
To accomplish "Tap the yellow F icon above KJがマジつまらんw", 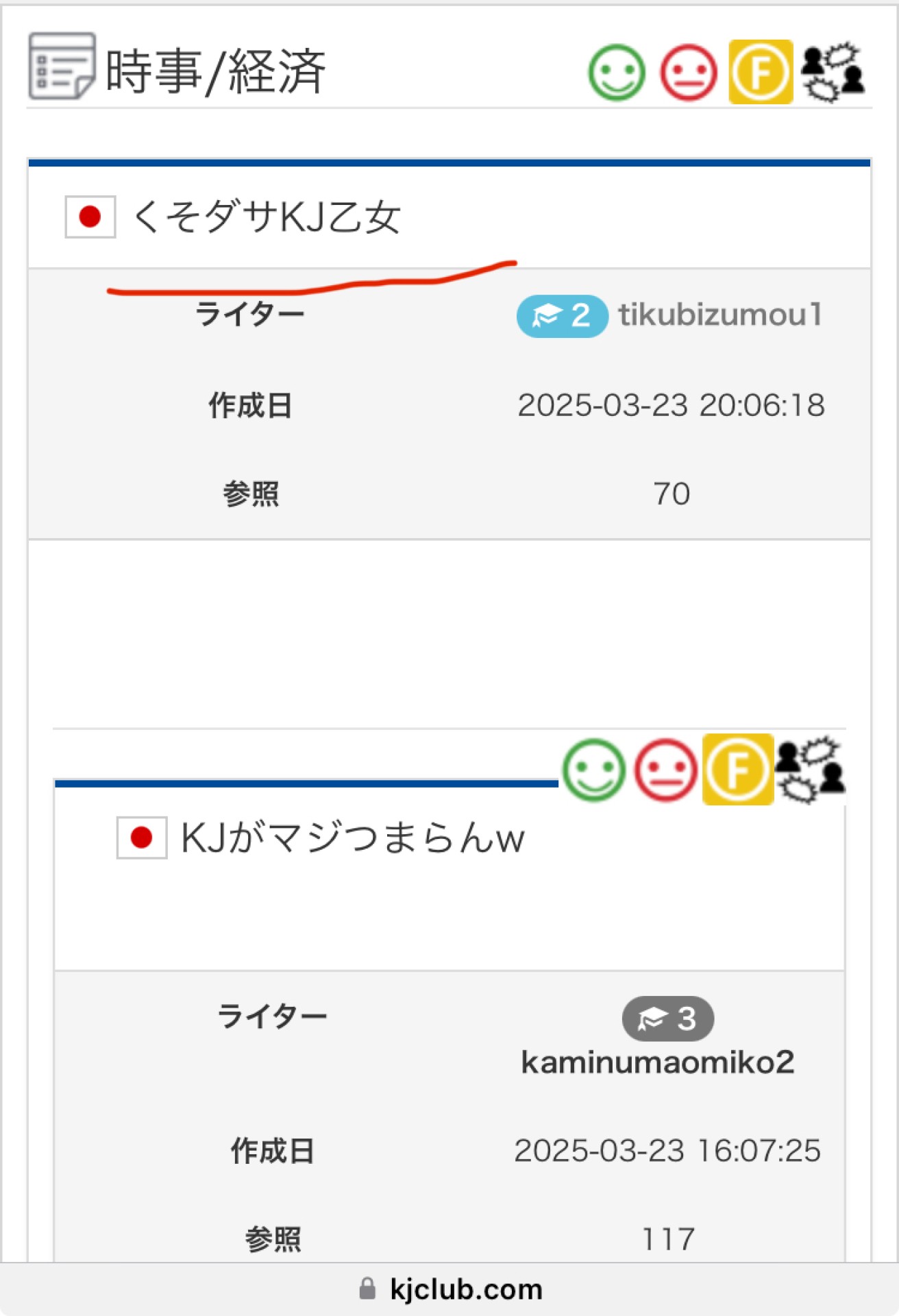I will point(738,770).
